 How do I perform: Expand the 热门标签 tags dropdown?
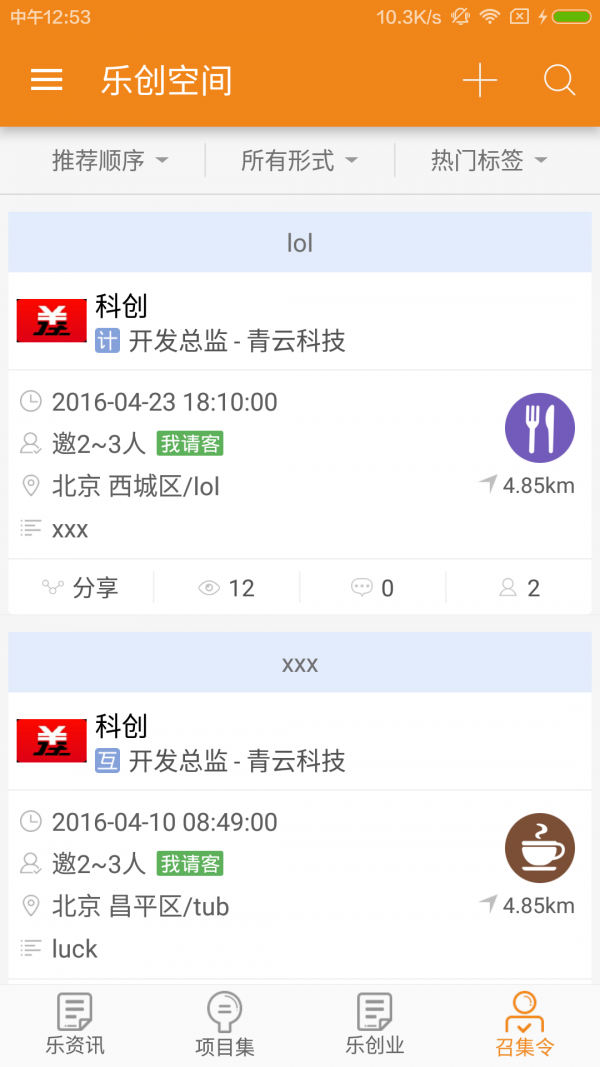(489, 160)
